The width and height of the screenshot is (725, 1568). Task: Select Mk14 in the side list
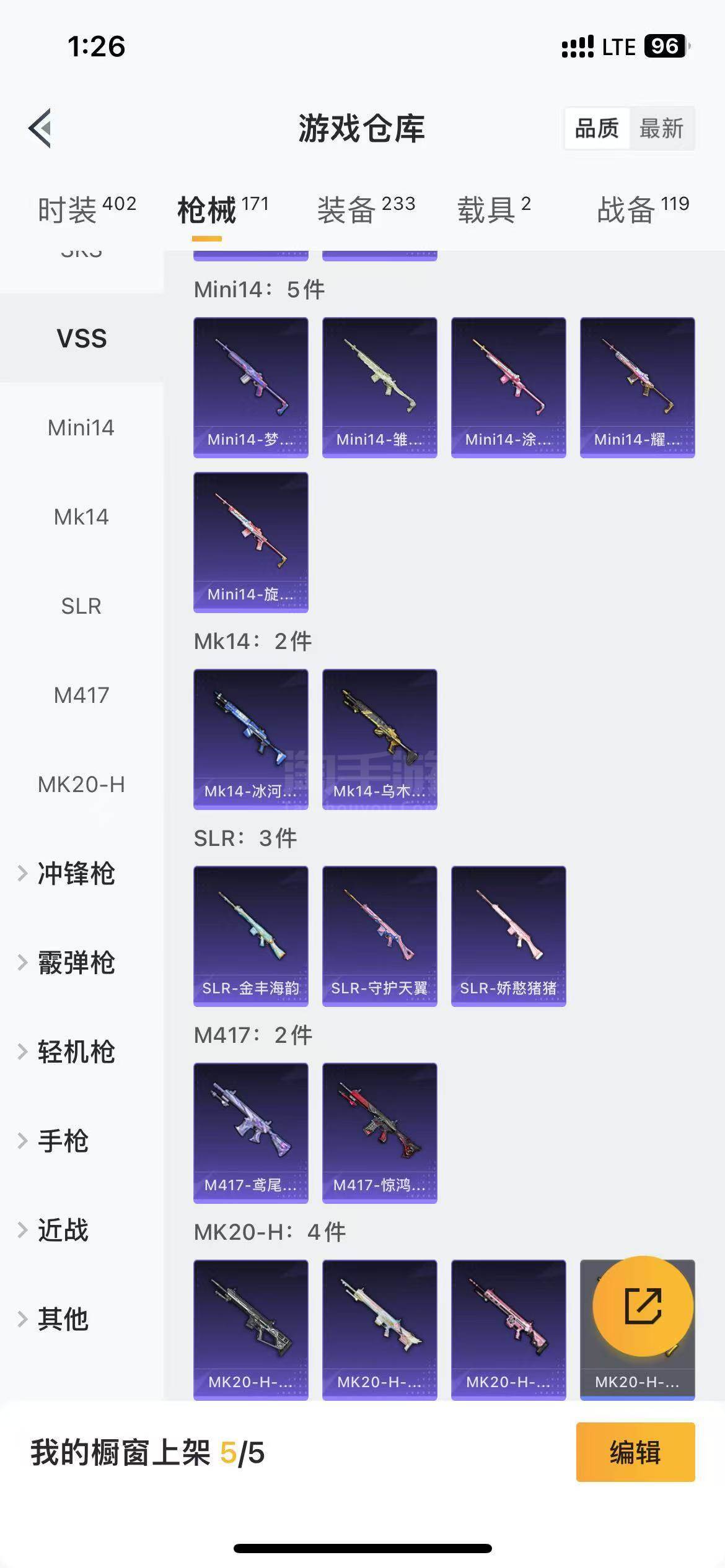pos(81,516)
